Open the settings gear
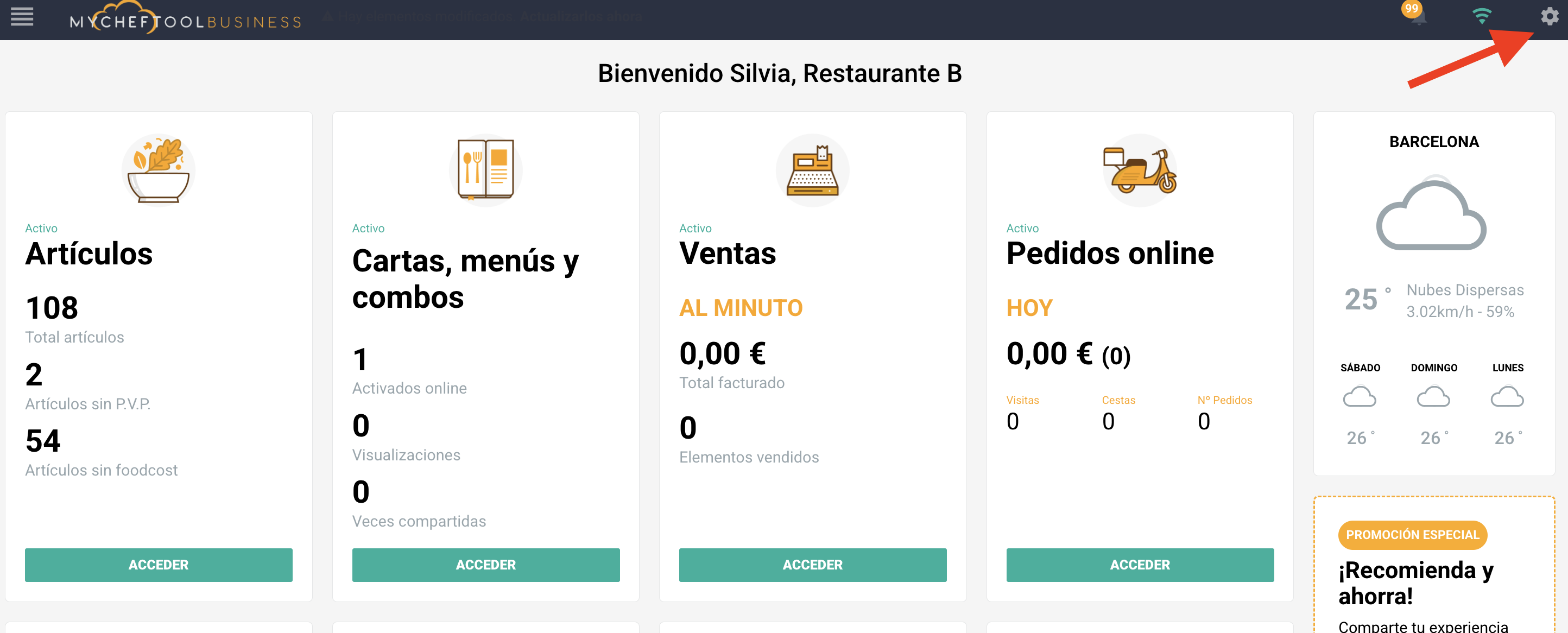This screenshot has height=633, width=1568. 1549,16
